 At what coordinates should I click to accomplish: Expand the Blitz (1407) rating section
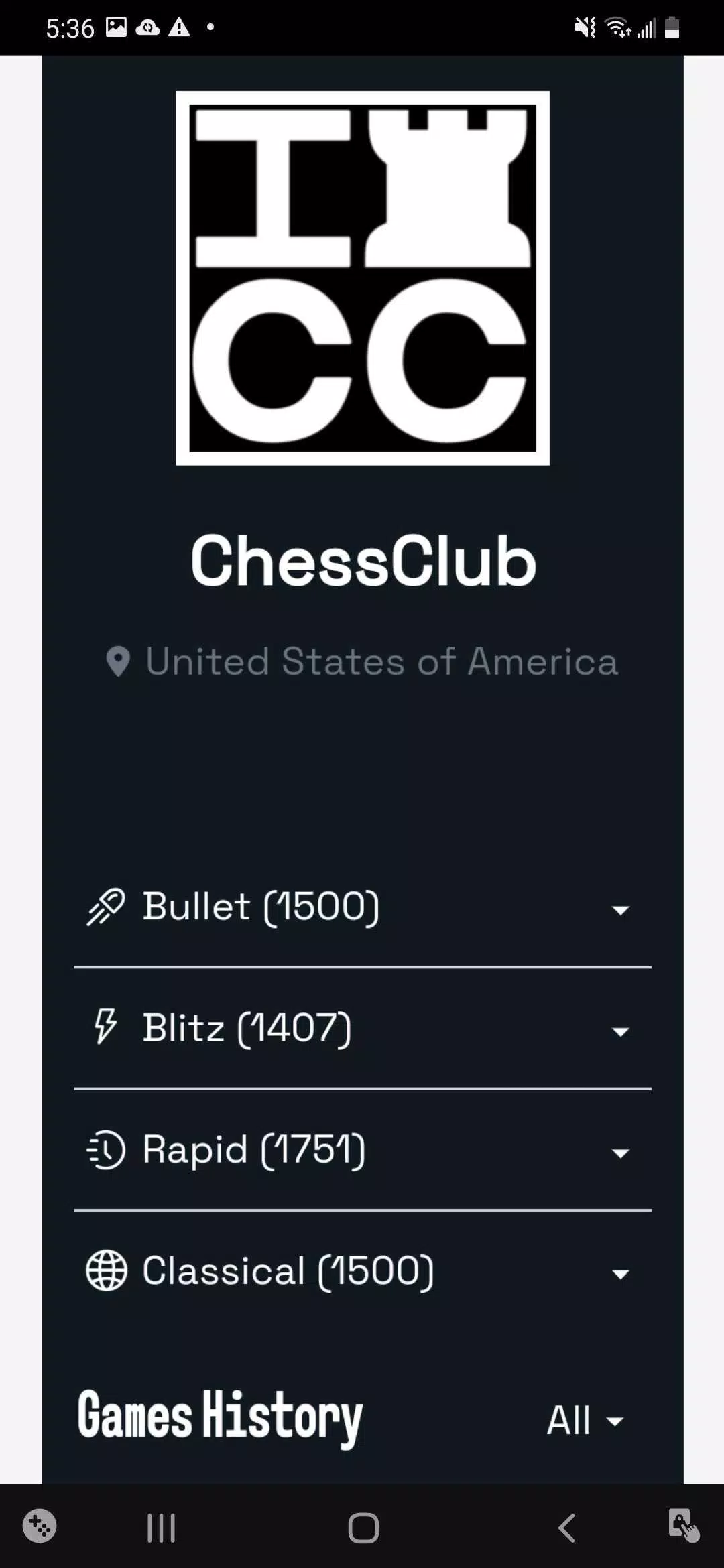(x=362, y=1029)
